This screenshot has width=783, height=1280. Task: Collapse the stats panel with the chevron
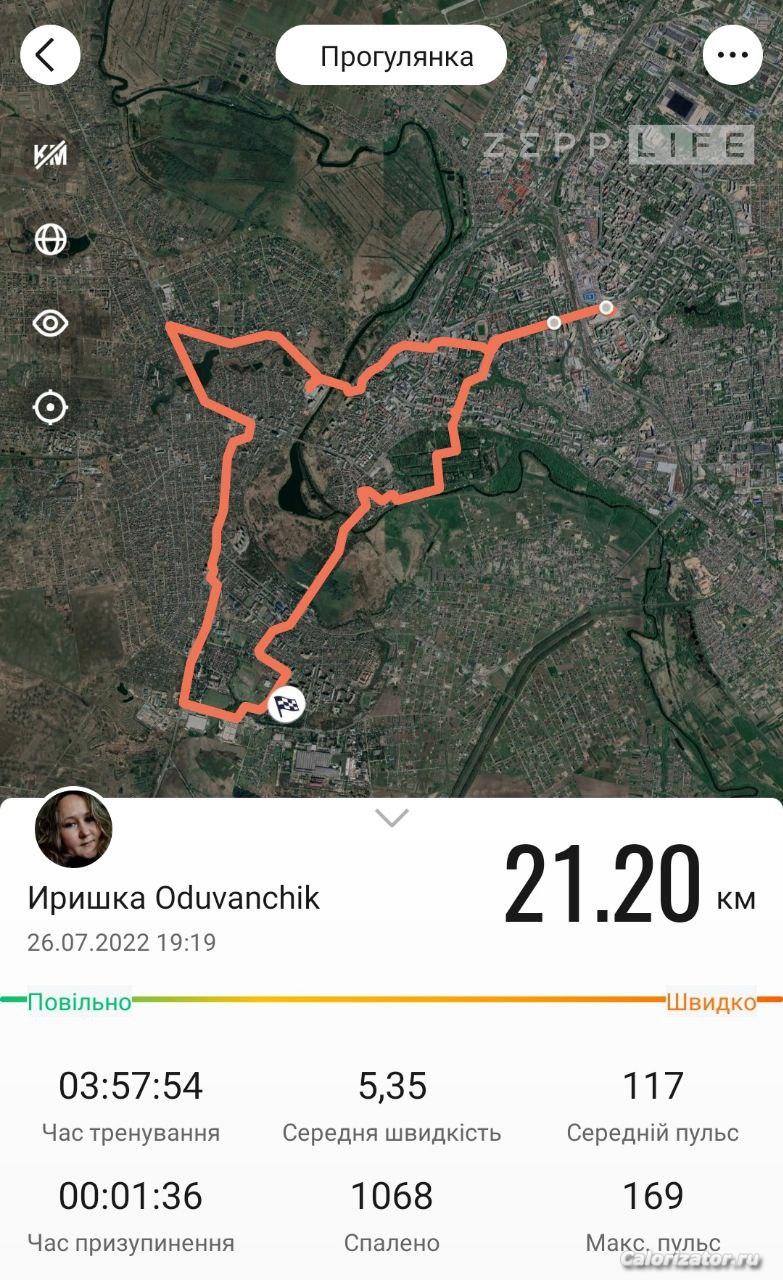(391, 818)
